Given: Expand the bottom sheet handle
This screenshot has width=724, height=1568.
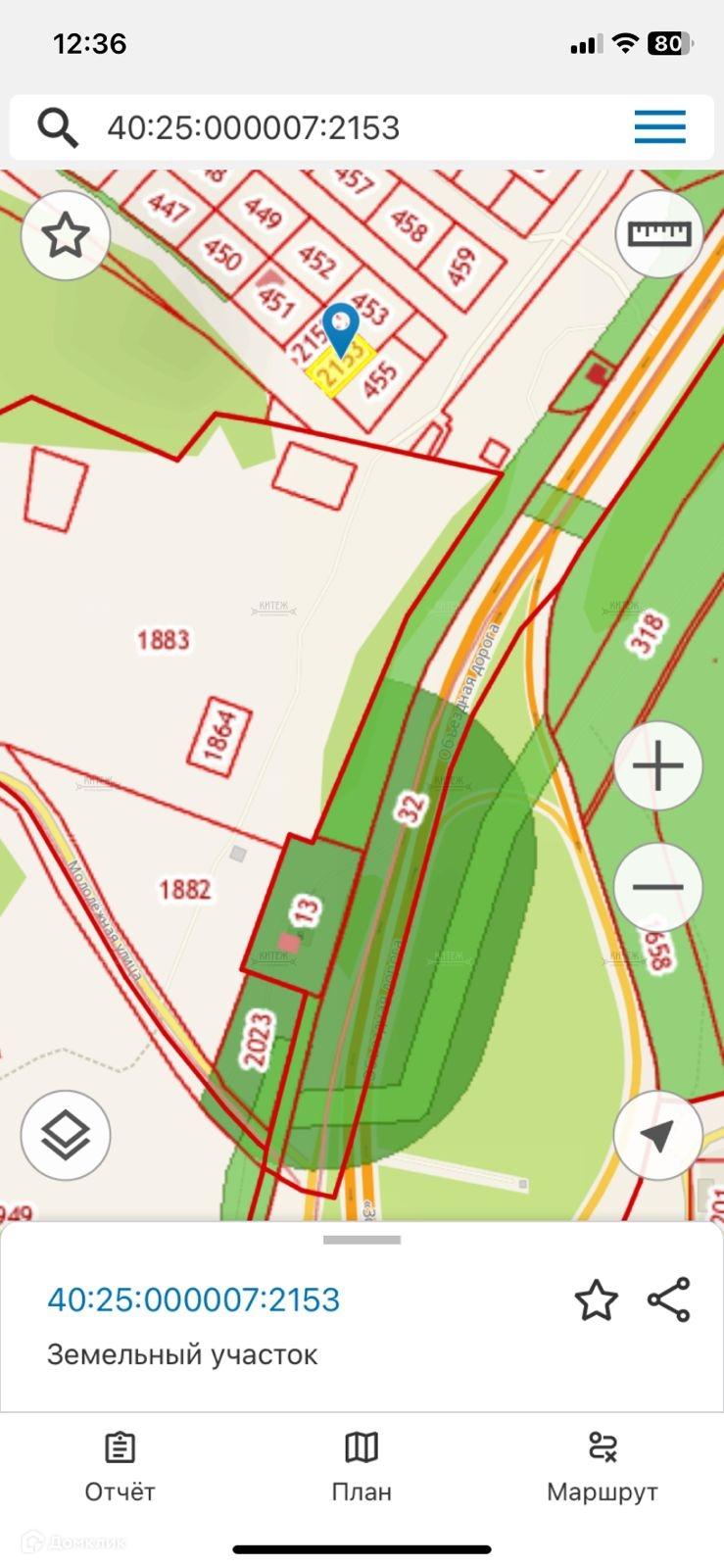Looking at the screenshot, I should pos(362,1240).
